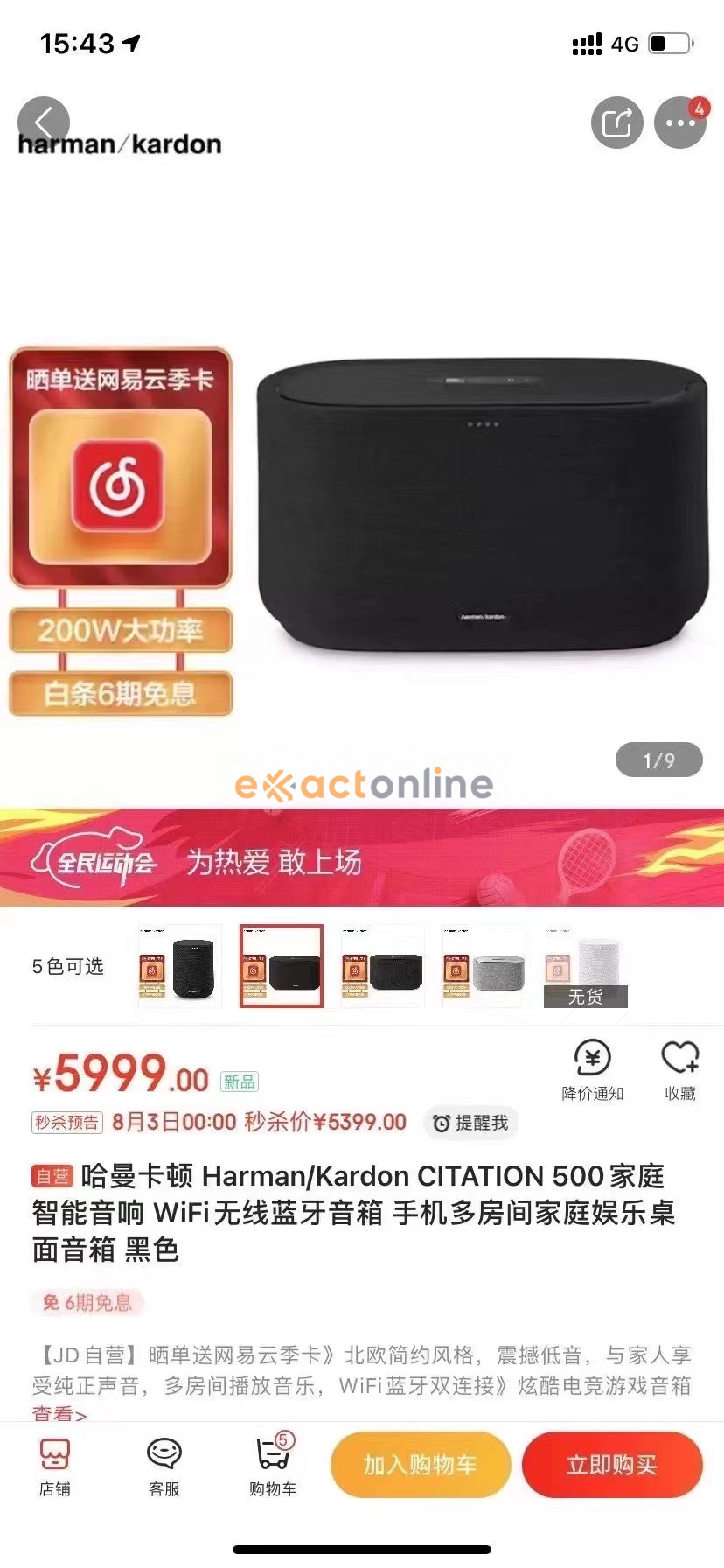Select the grey speaker color option
Viewport: 724px width, 1568px height.
484,966
